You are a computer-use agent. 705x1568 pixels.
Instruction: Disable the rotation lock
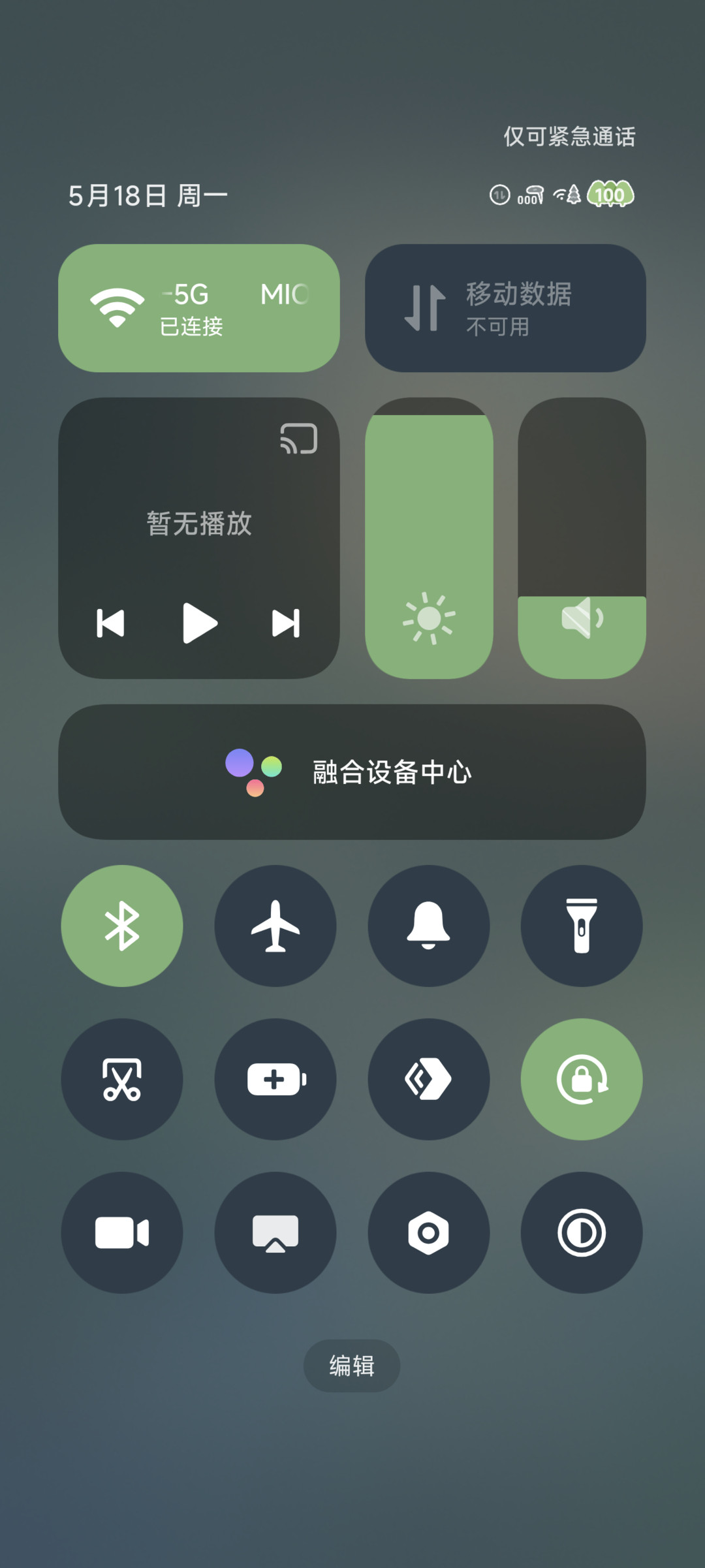point(582,1079)
